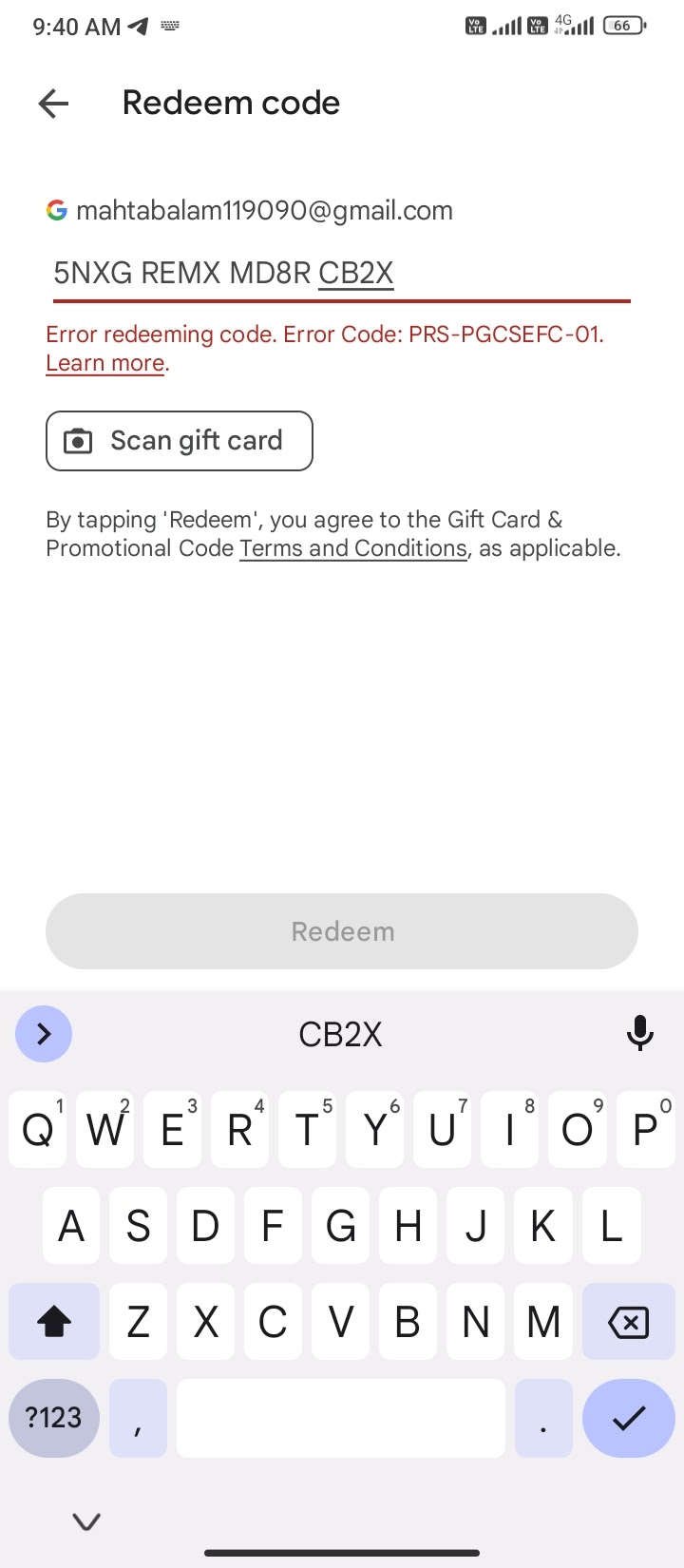This screenshot has height=1568, width=684.
Task: Hide the on-screen keyboard
Action: tap(86, 1521)
